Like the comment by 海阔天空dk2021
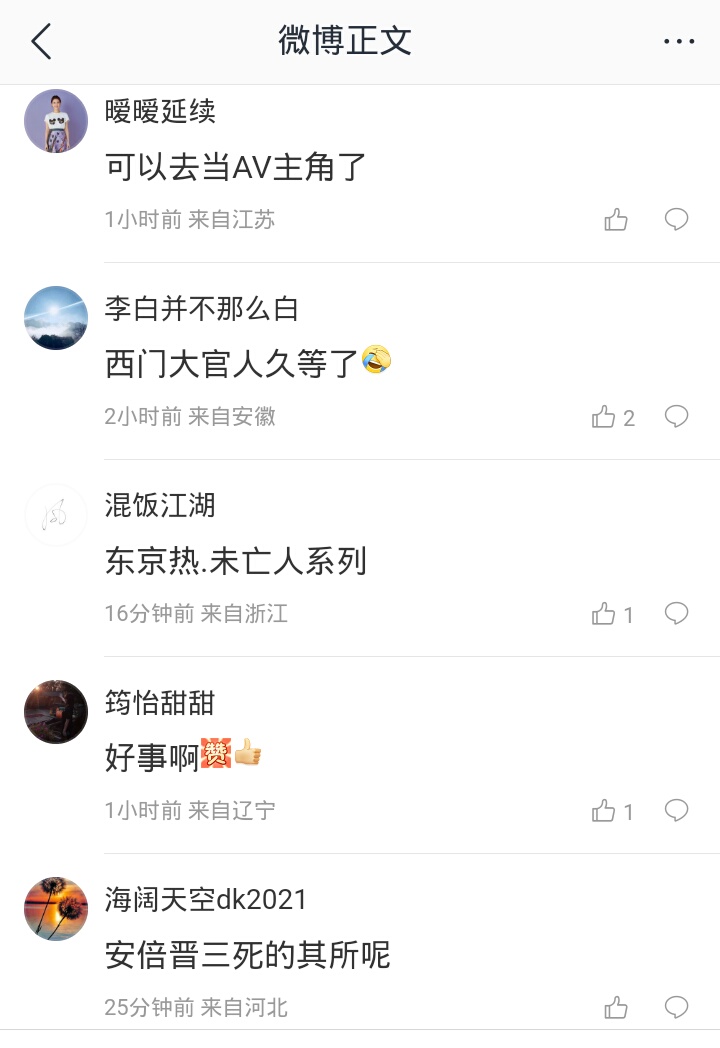 pyautogui.click(x=616, y=1007)
